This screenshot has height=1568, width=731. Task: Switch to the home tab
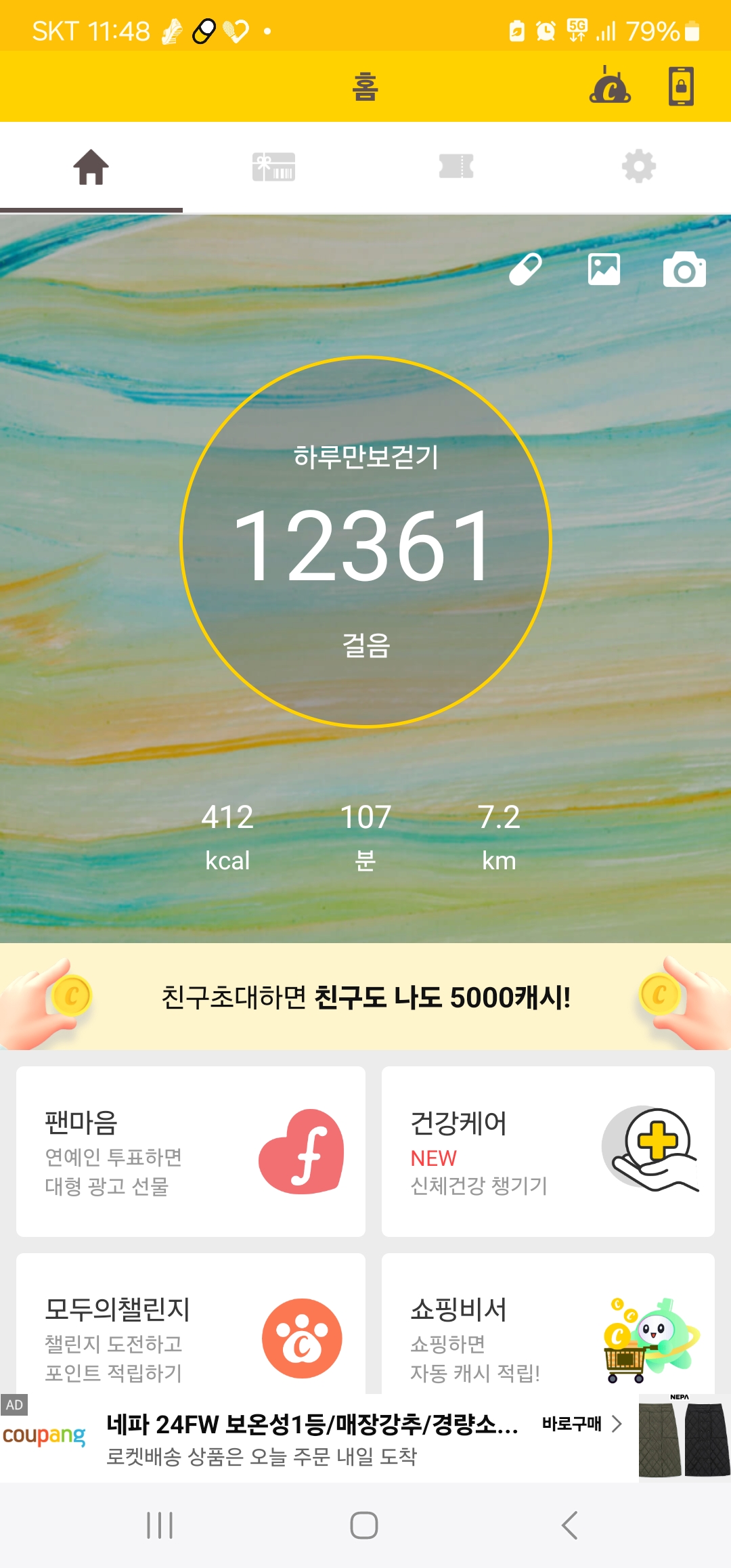[x=91, y=167]
